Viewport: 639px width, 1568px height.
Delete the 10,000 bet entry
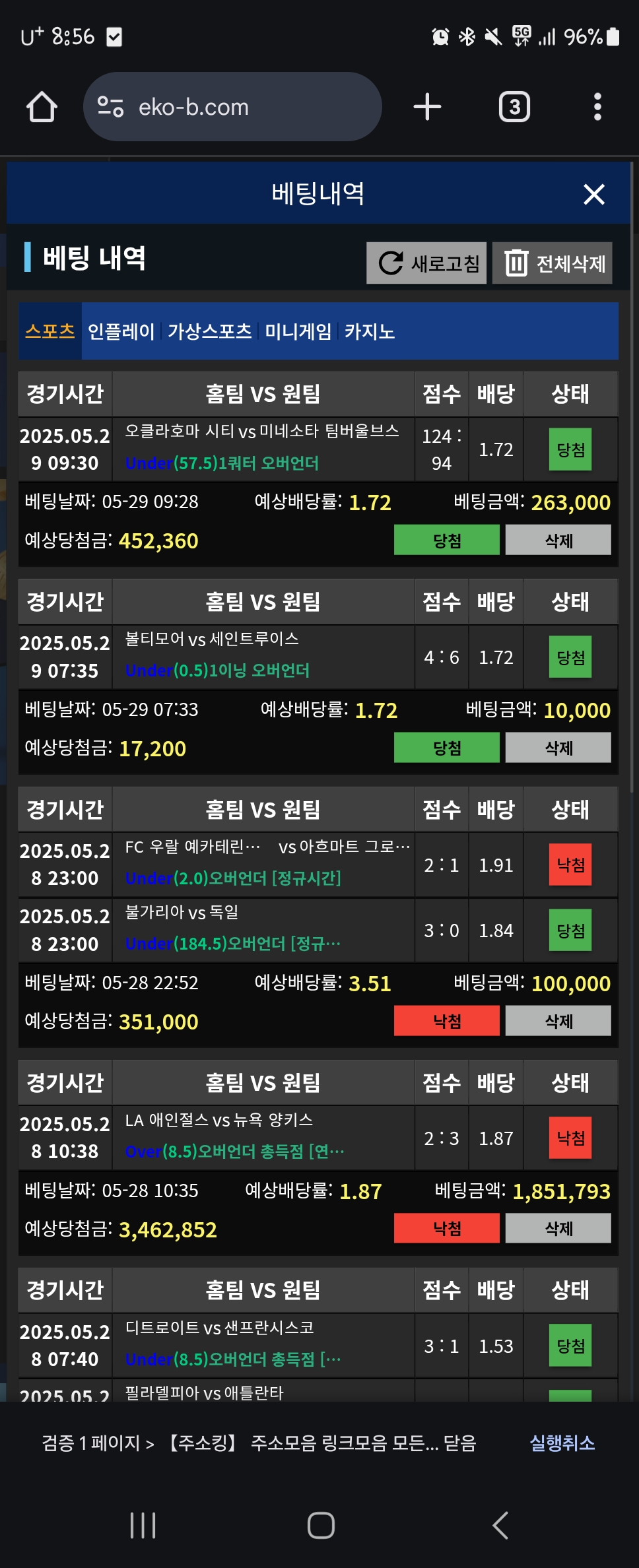coord(558,748)
